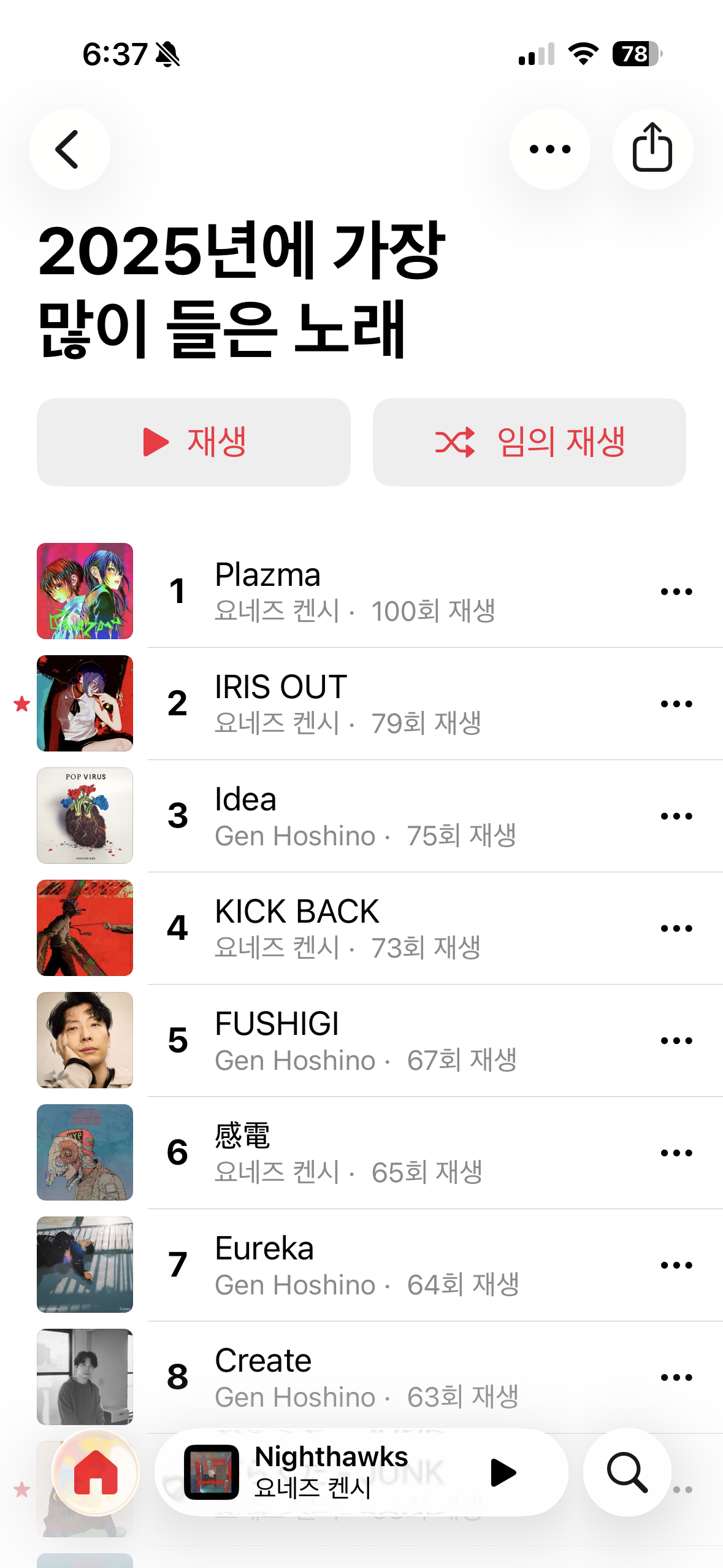Go back to the previous screen

69,149
